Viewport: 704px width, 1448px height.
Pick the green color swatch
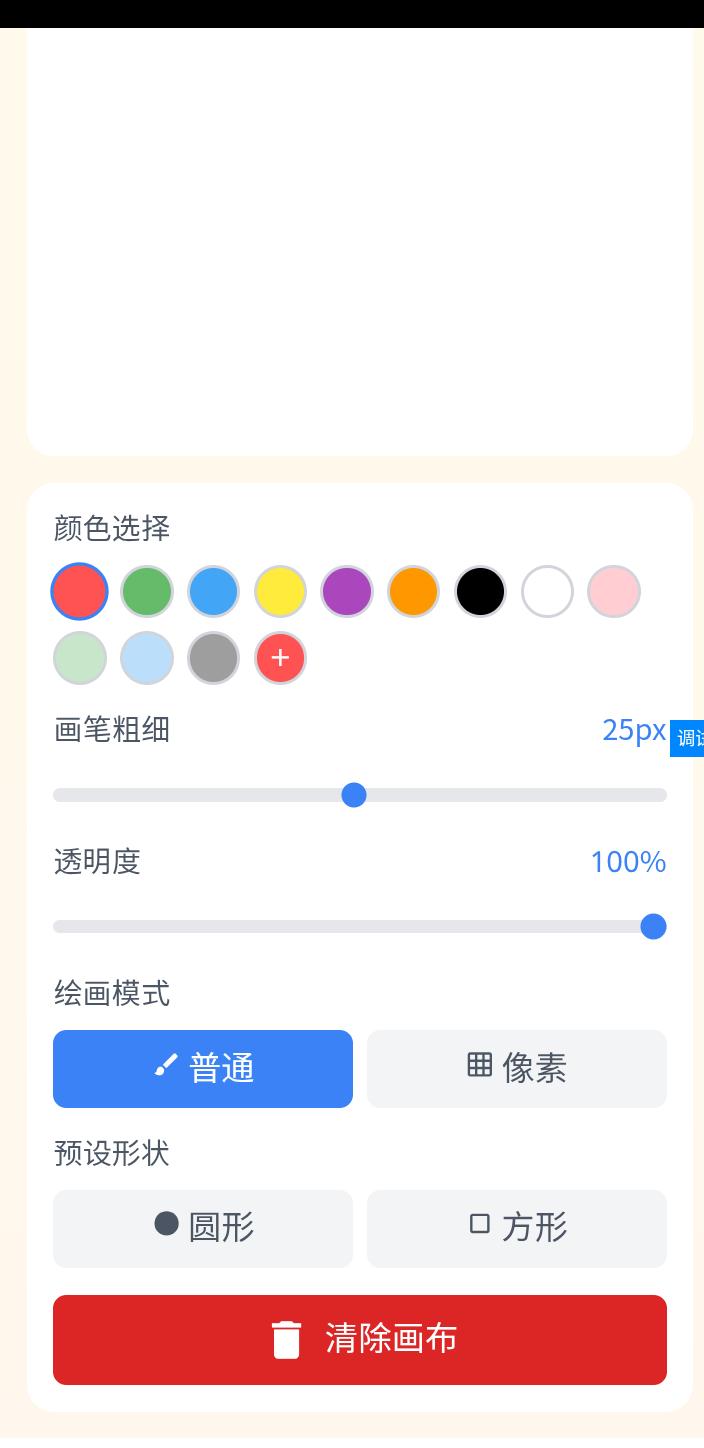click(147, 591)
